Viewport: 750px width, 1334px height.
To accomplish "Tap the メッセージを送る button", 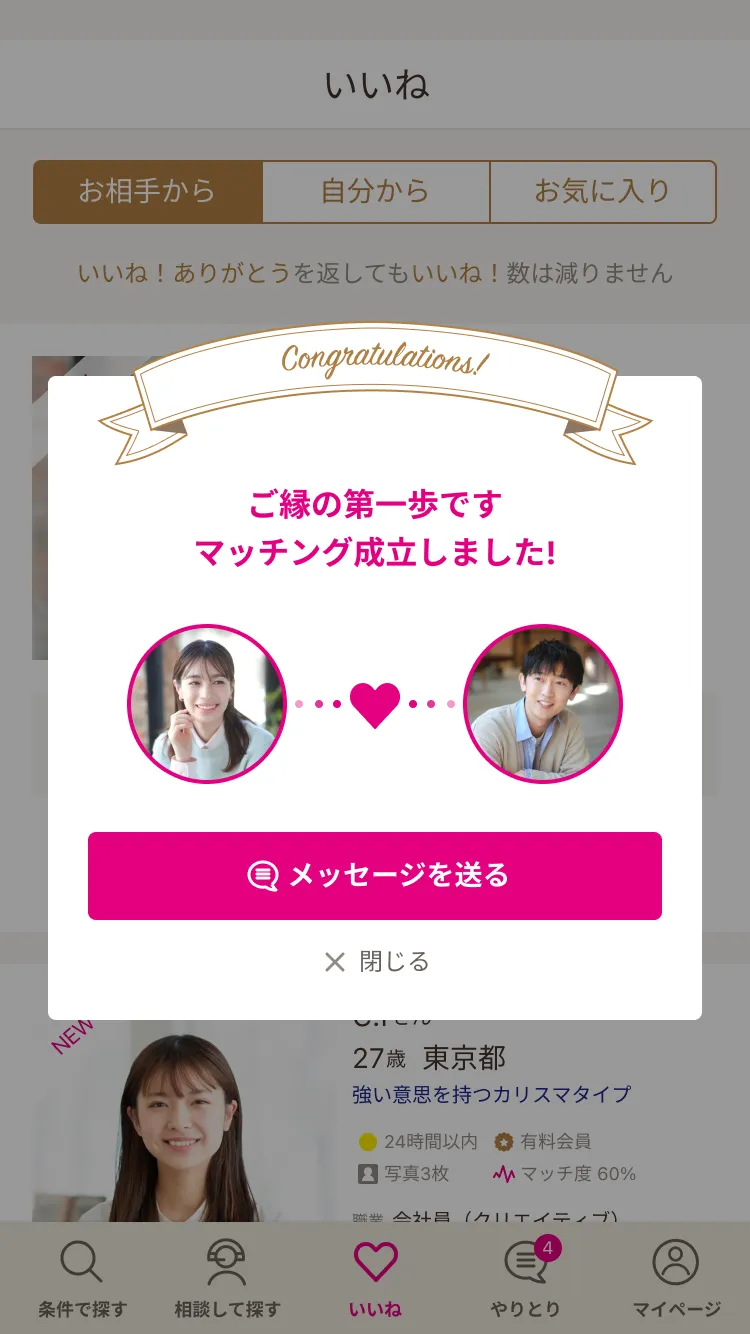I will (x=375, y=875).
